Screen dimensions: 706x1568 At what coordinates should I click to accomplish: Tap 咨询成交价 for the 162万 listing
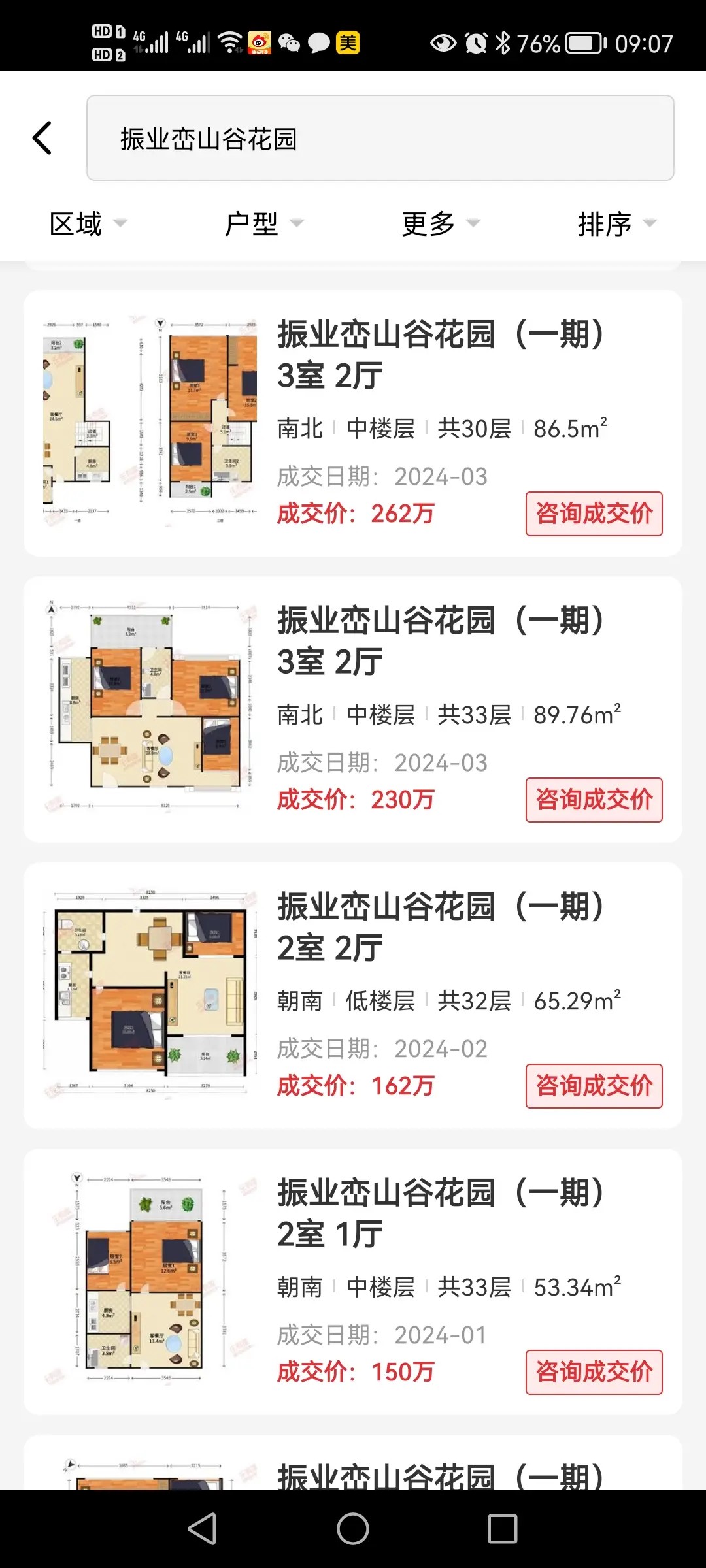point(594,1086)
